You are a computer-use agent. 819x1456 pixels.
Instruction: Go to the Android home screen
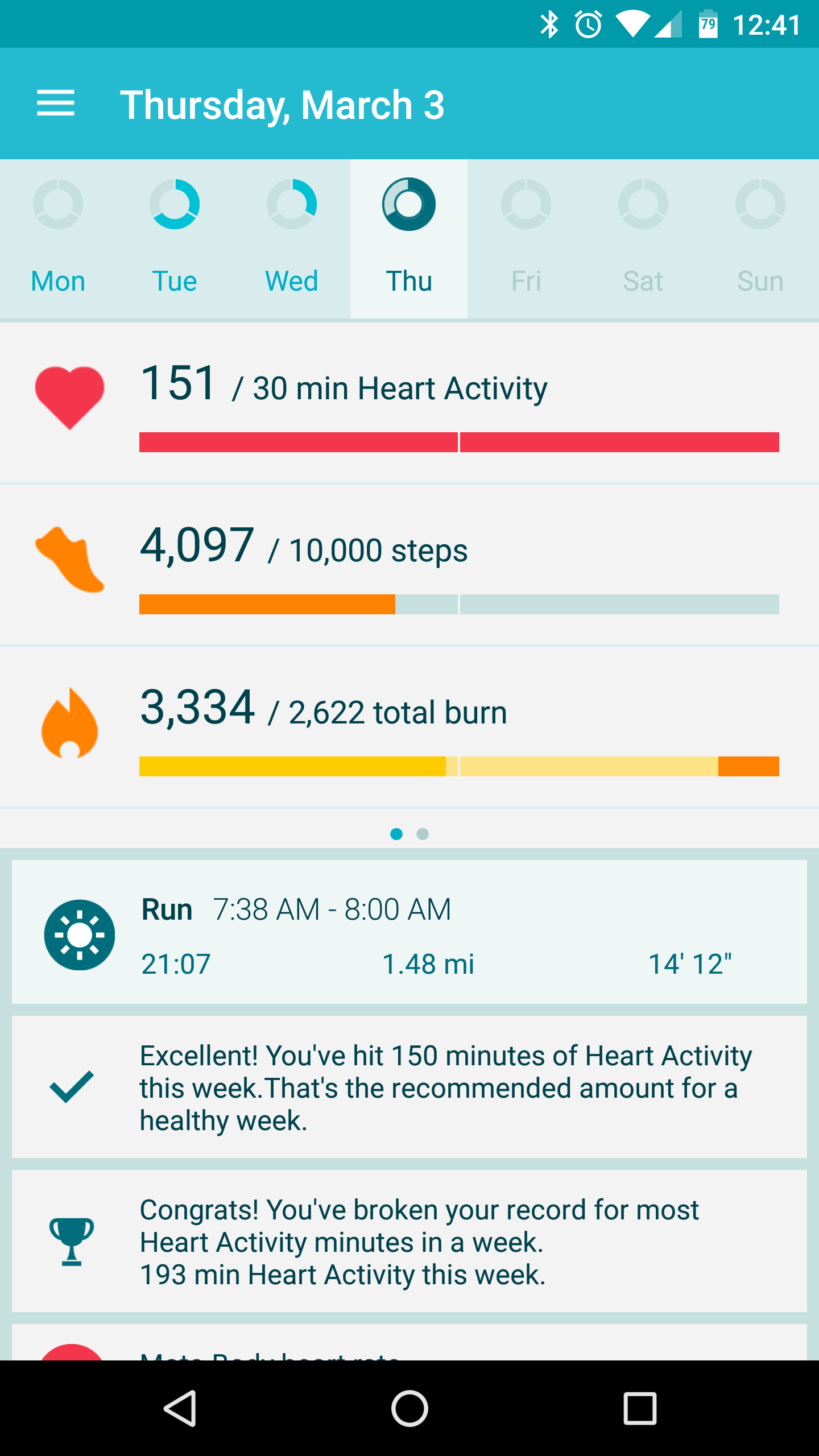click(409, 1409)
